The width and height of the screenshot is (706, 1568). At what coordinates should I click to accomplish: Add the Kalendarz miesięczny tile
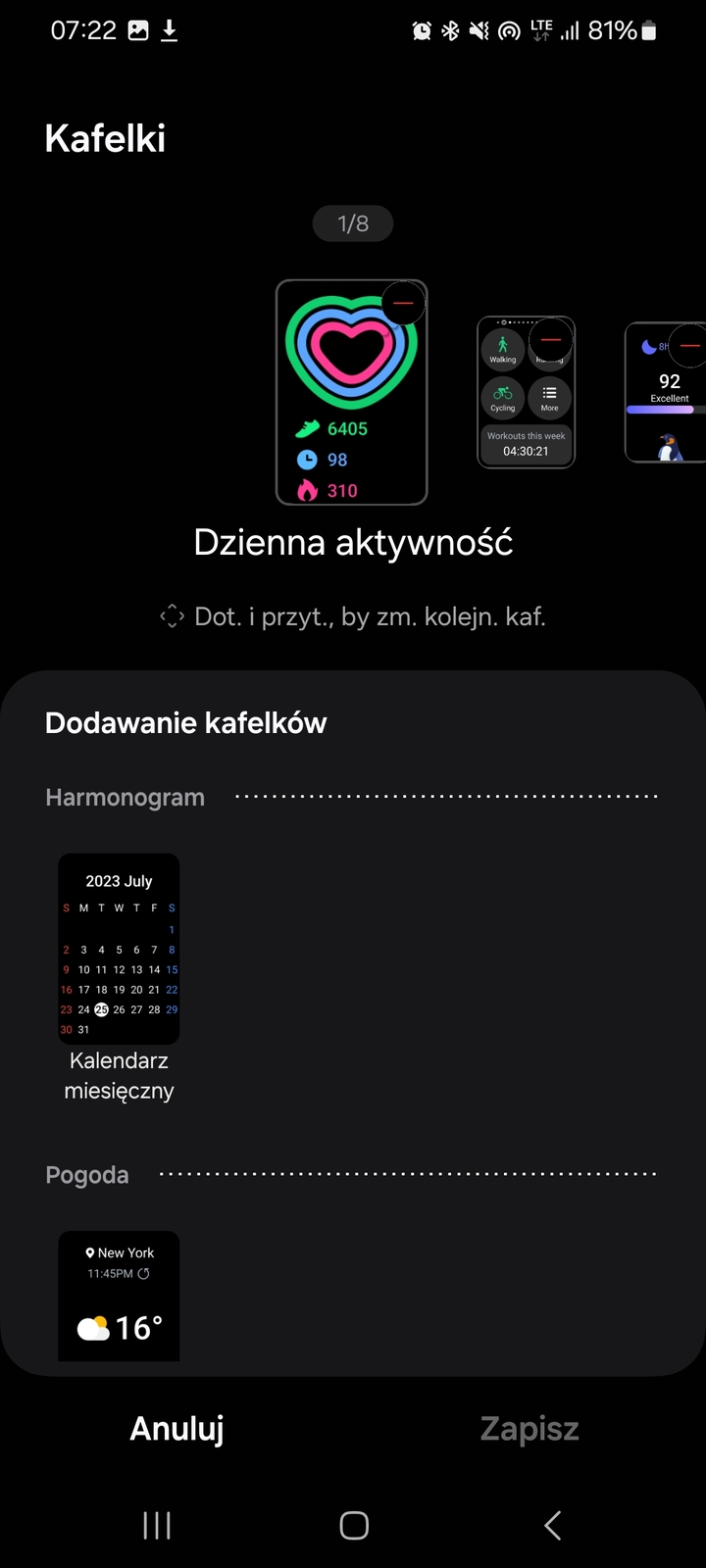tap(119, 949)
